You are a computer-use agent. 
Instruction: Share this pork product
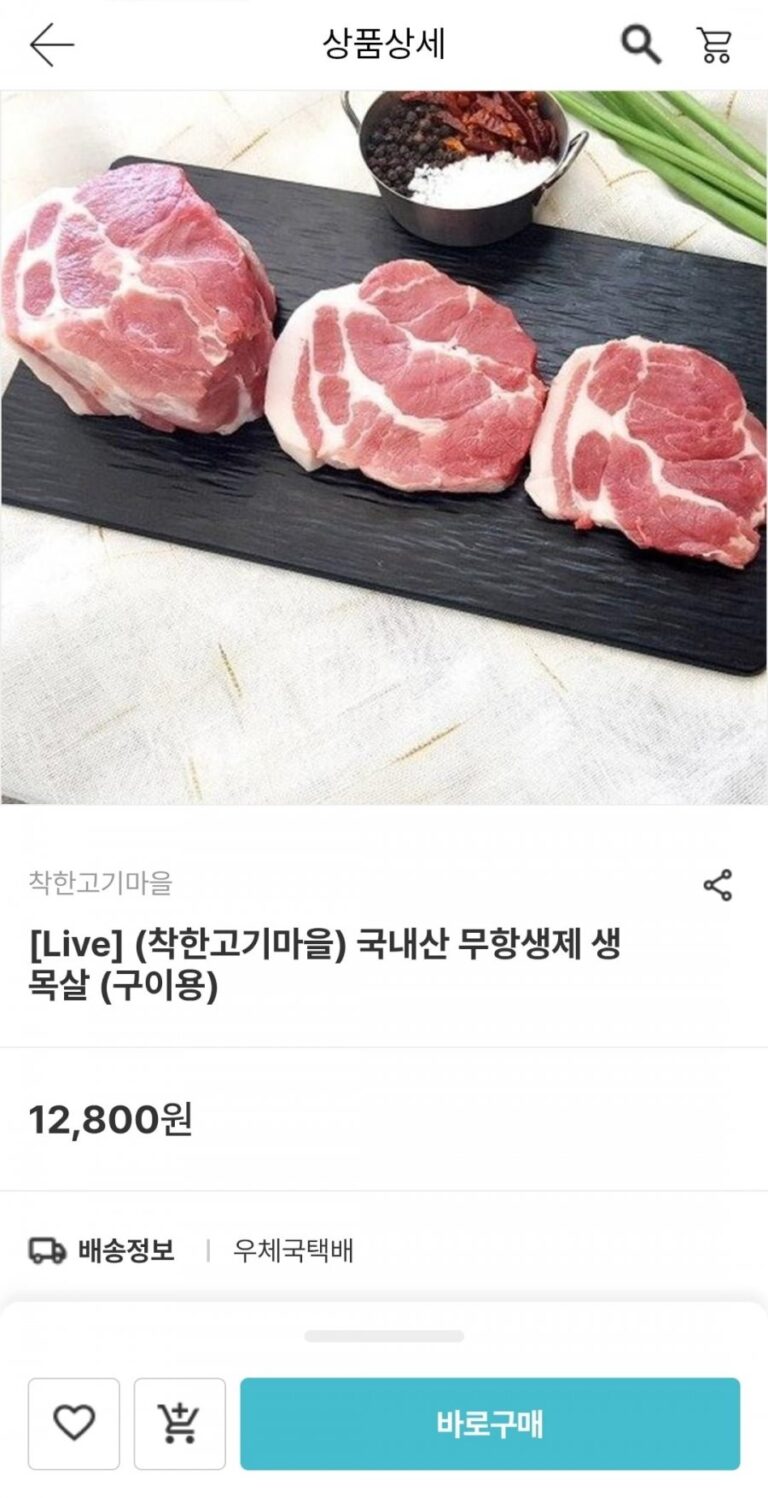click(717, 885)
